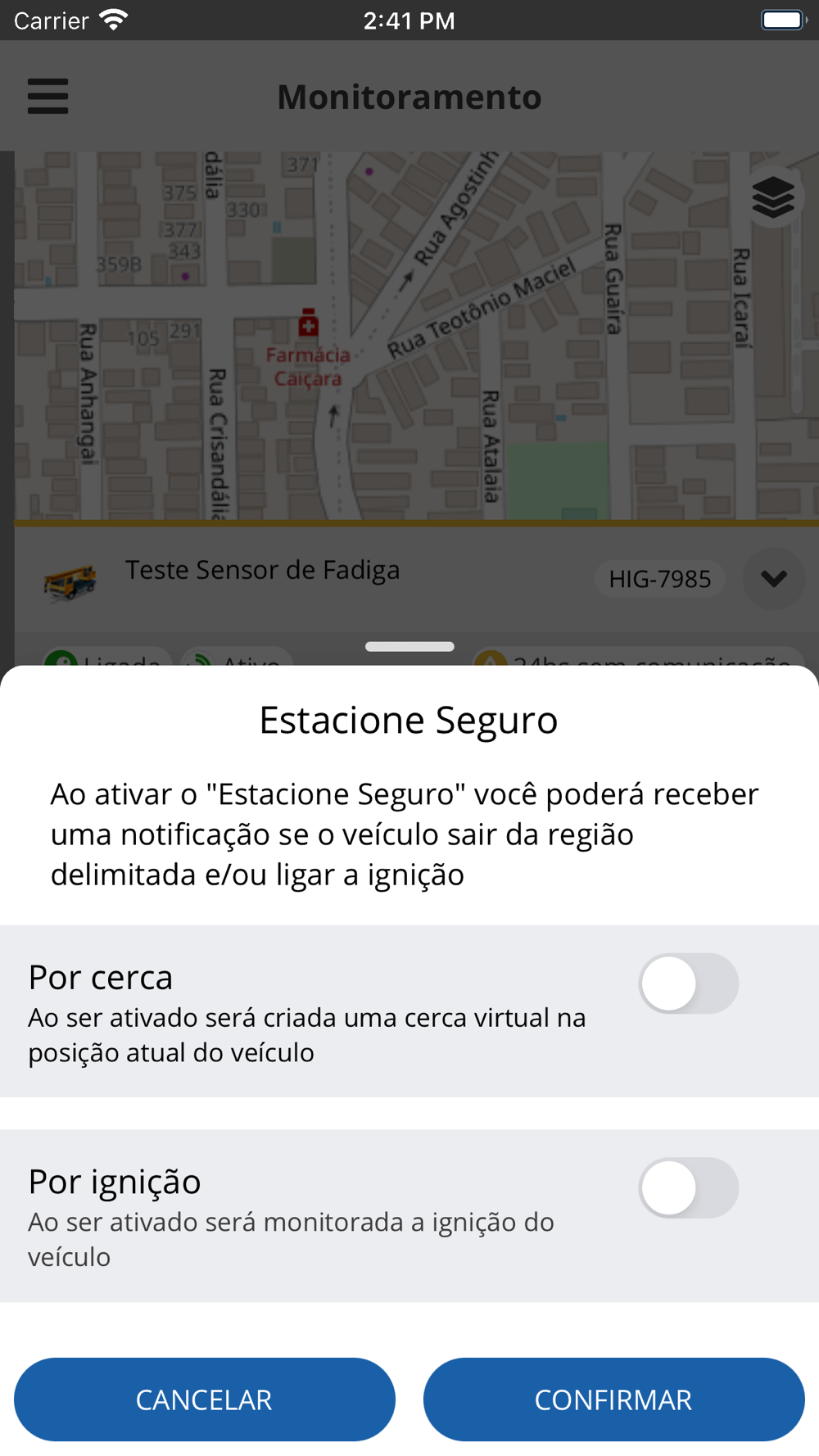This screenshot has height=1456, width=819.
Task: Enable the Por cerca switch
Action: (x=689, y=983)
